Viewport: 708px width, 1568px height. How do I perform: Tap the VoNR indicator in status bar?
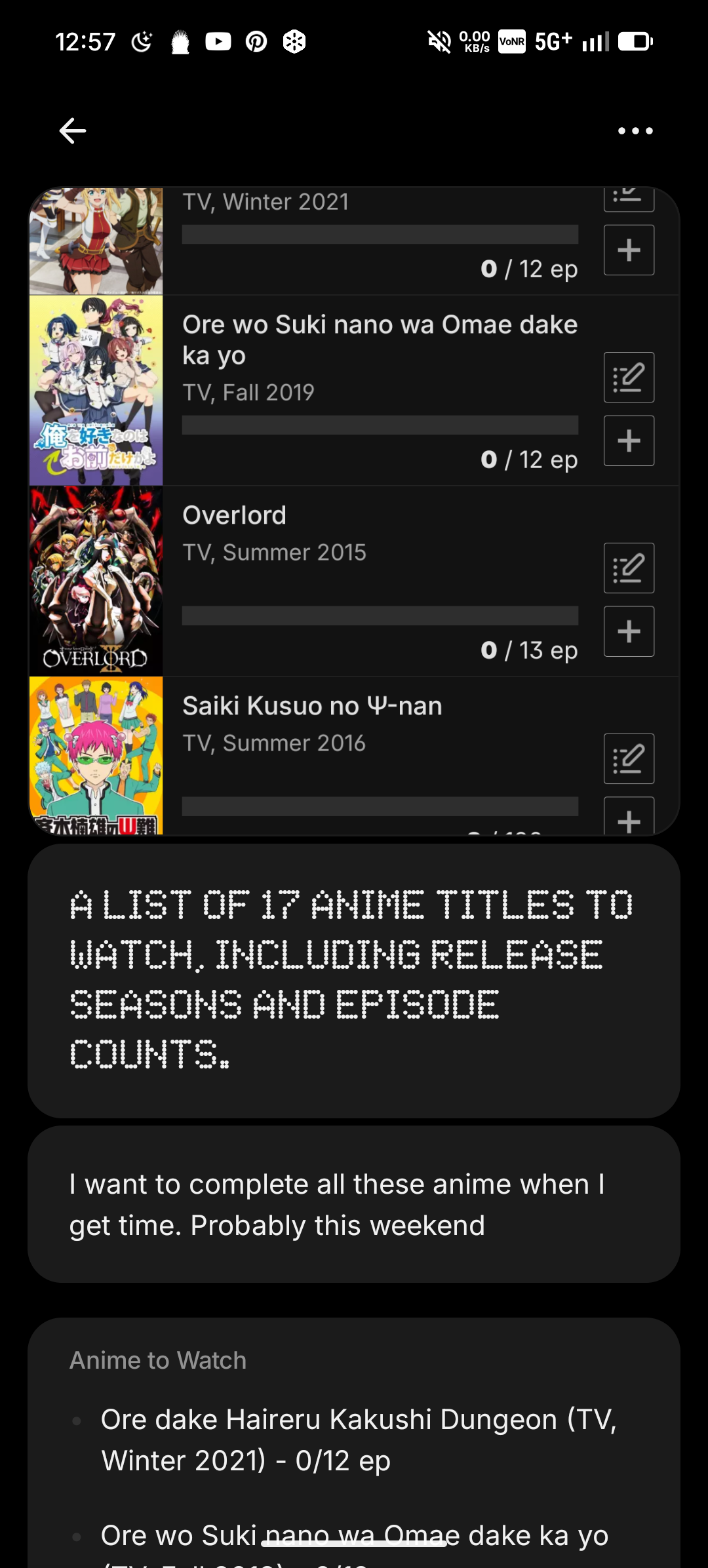[511, 41]
